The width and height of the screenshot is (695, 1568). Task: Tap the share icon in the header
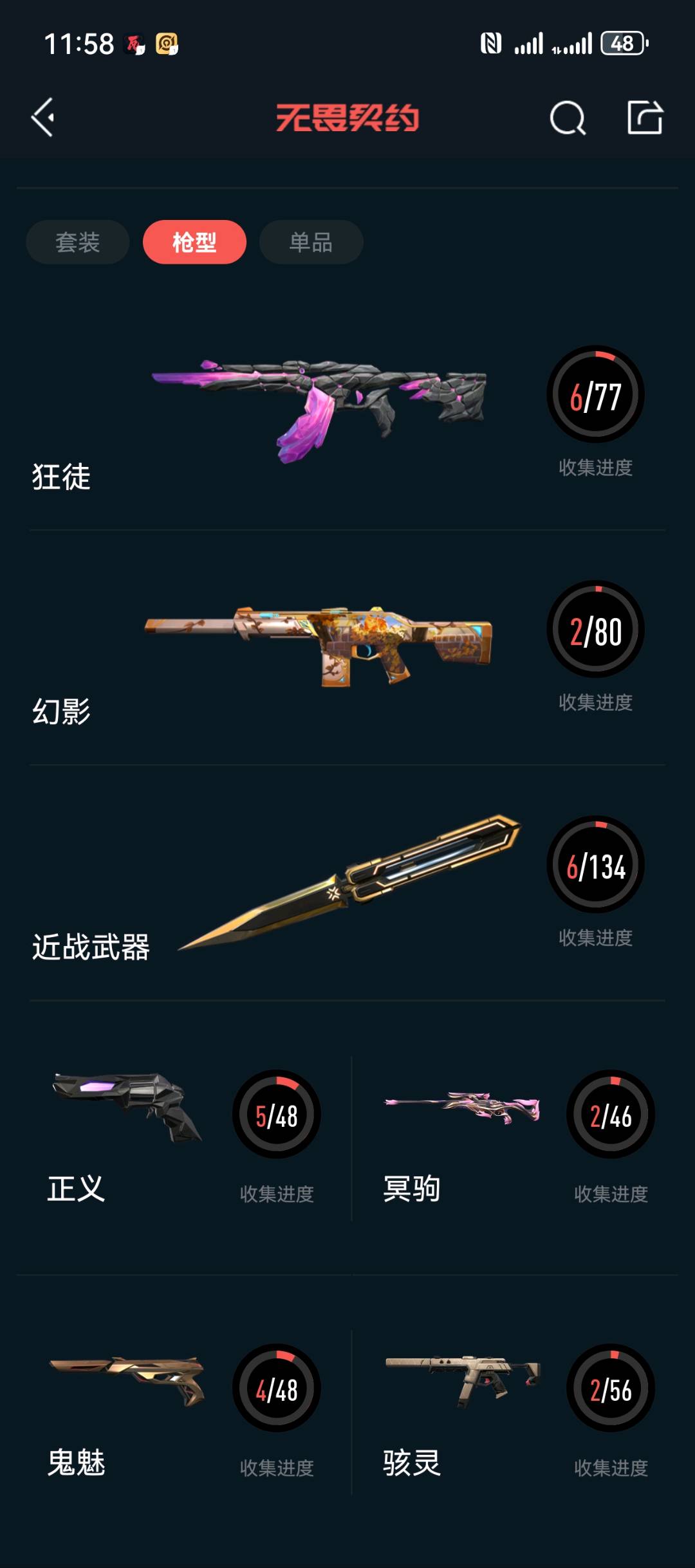click(645, 118)
